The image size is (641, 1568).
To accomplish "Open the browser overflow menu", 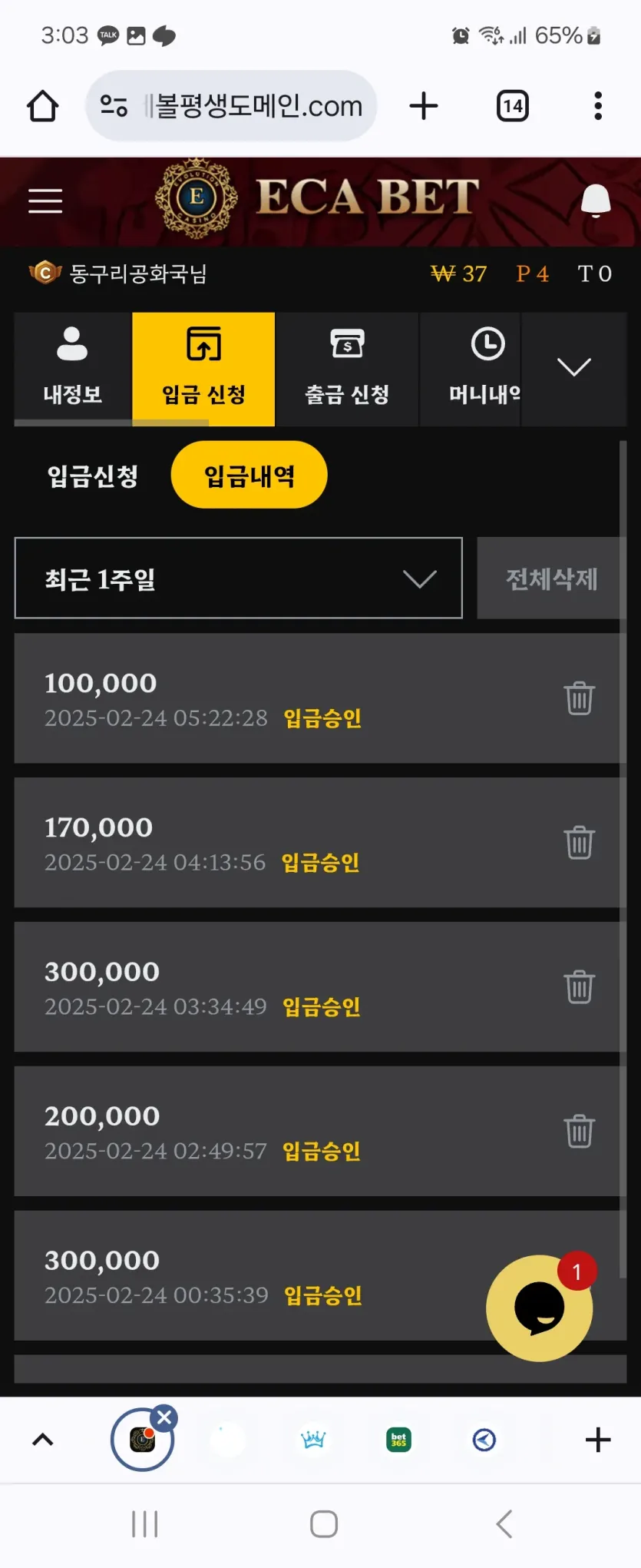I will pos(598,106).
